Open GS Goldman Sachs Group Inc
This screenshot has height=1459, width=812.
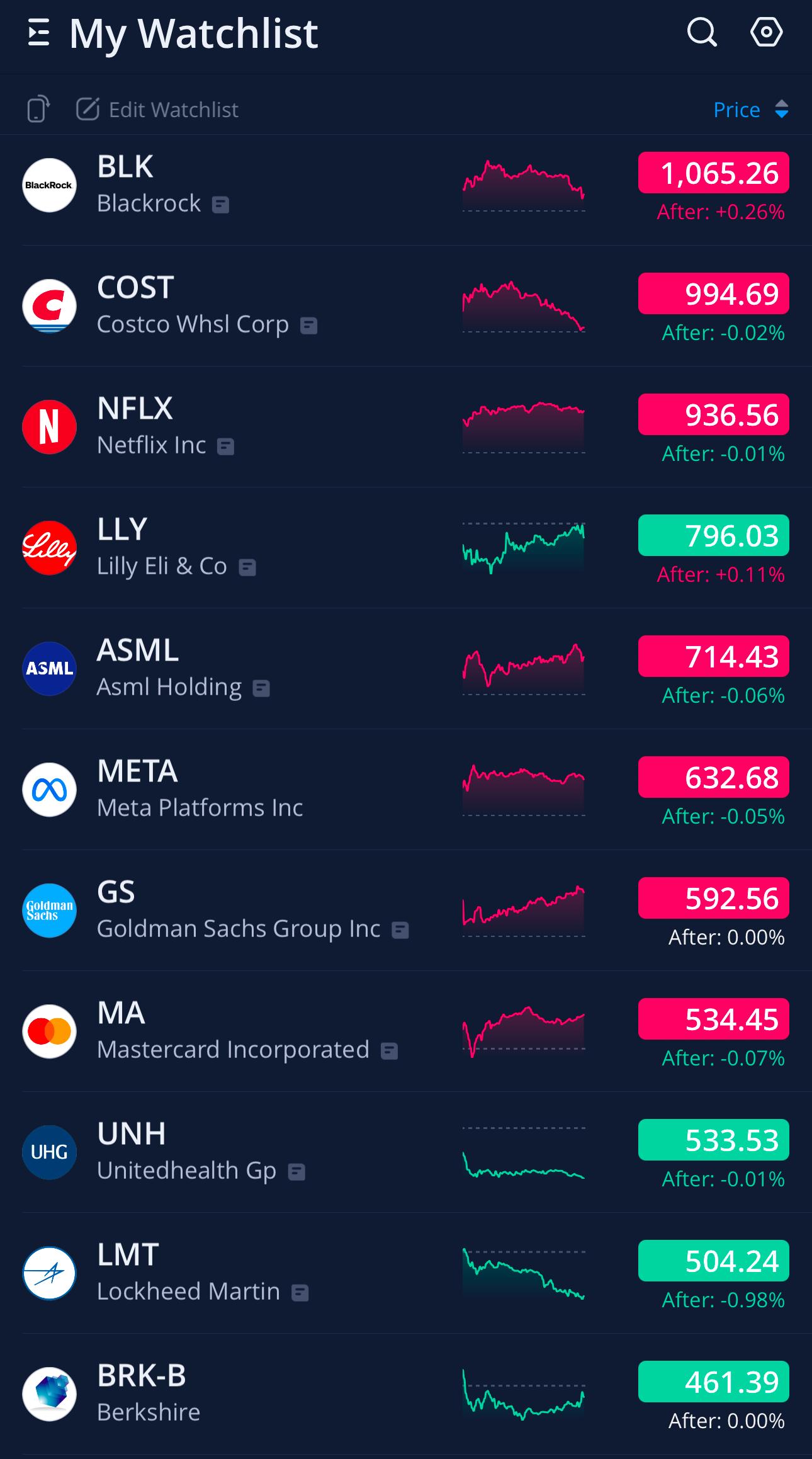(406, 911)
